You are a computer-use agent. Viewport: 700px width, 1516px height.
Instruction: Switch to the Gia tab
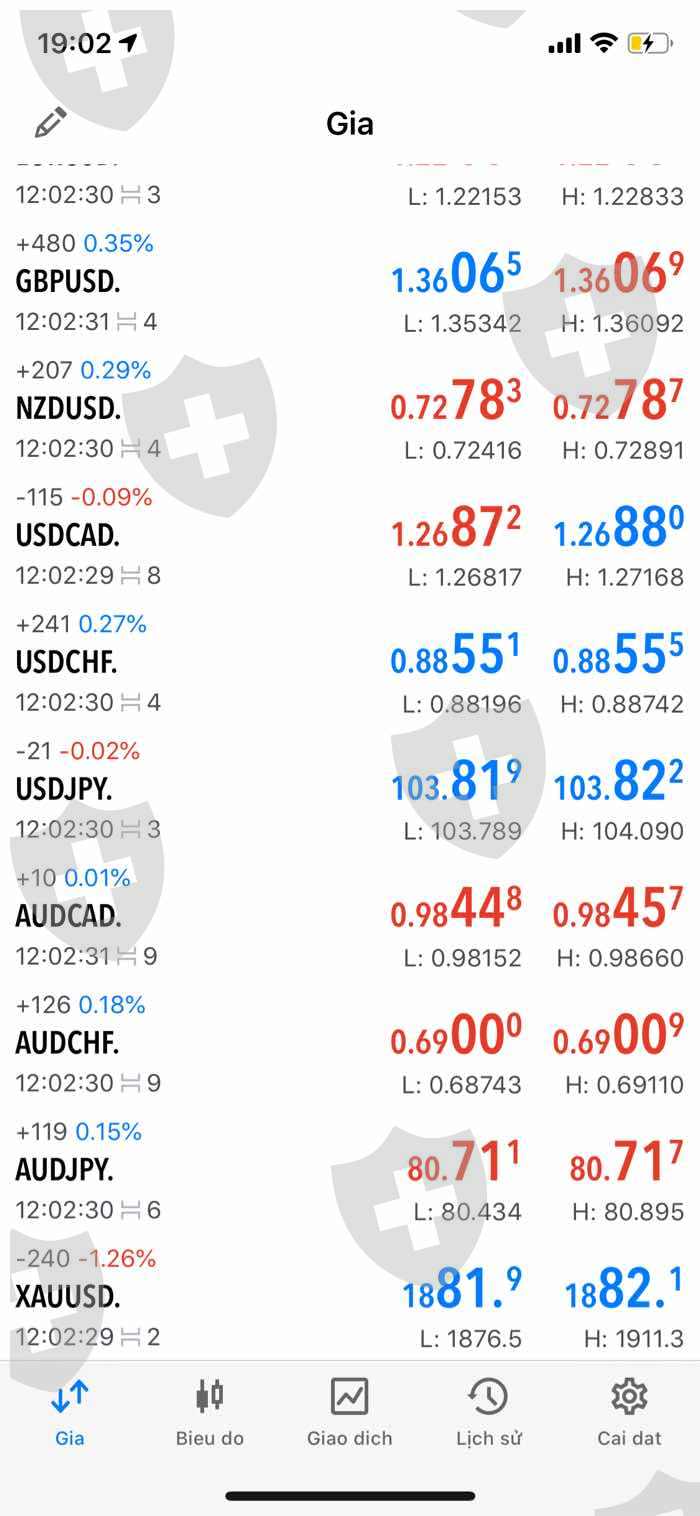point(70,1412)
